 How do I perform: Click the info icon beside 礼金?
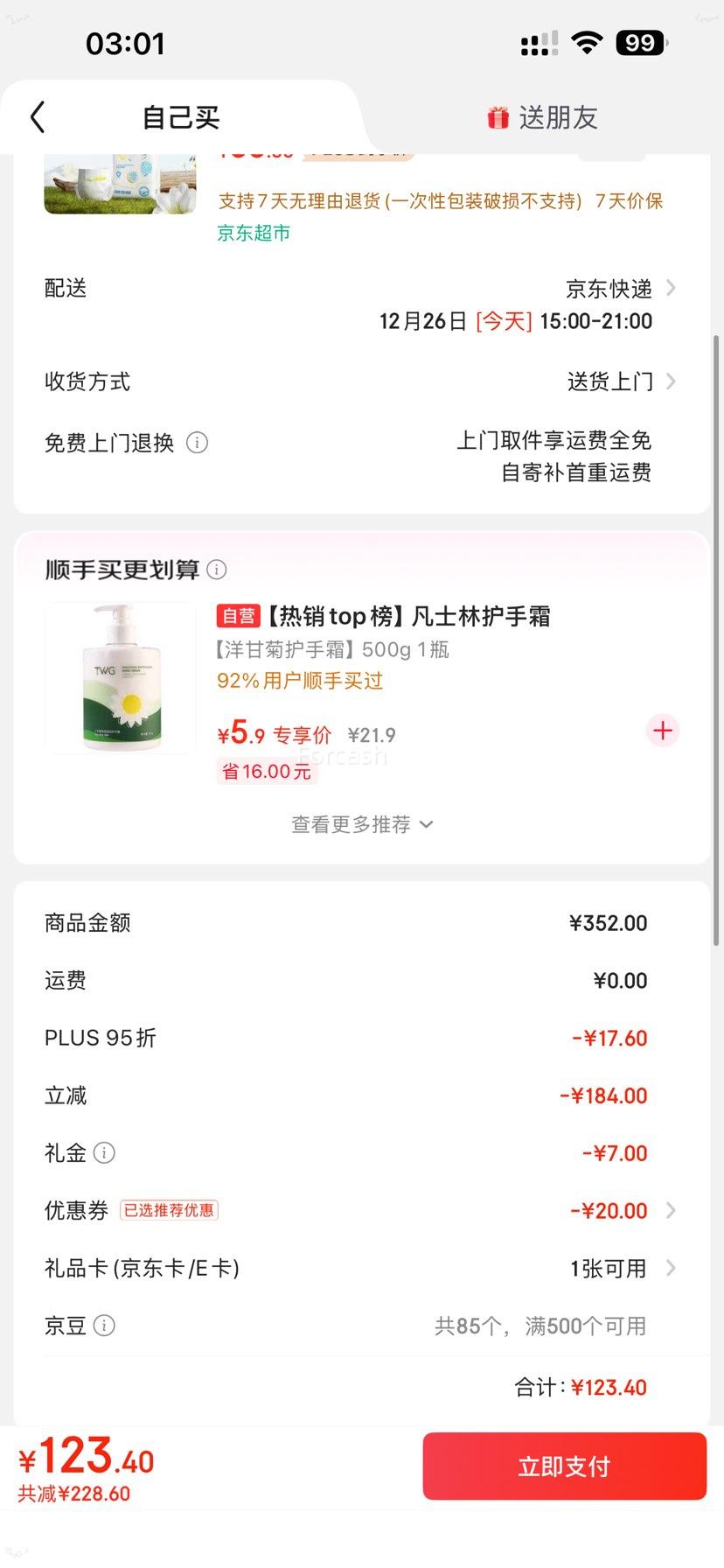[104, 1152]
